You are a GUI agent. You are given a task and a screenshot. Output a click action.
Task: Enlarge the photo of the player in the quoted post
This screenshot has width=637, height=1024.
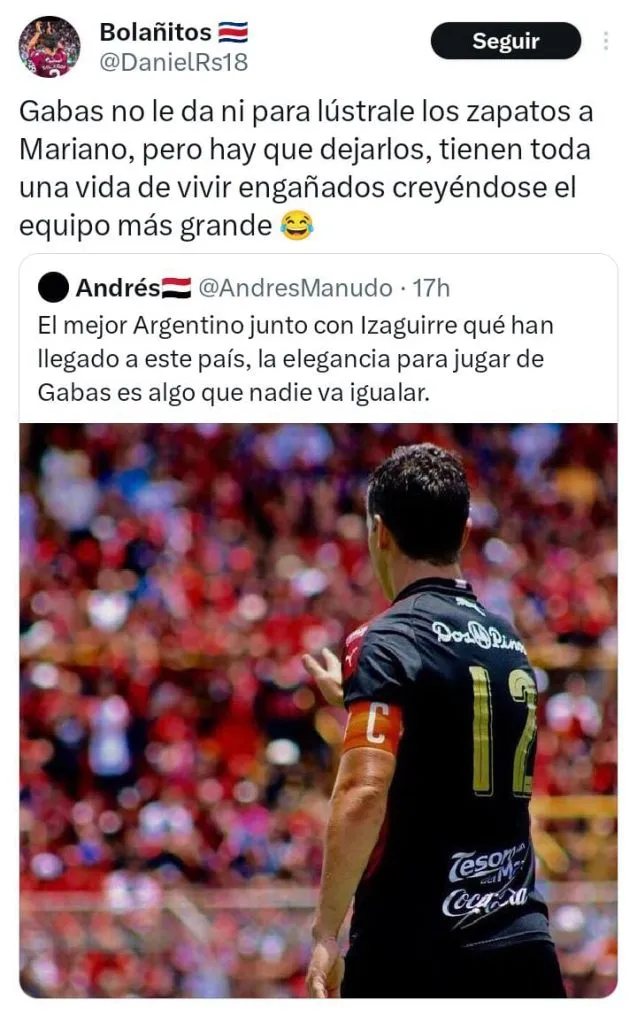318,709
